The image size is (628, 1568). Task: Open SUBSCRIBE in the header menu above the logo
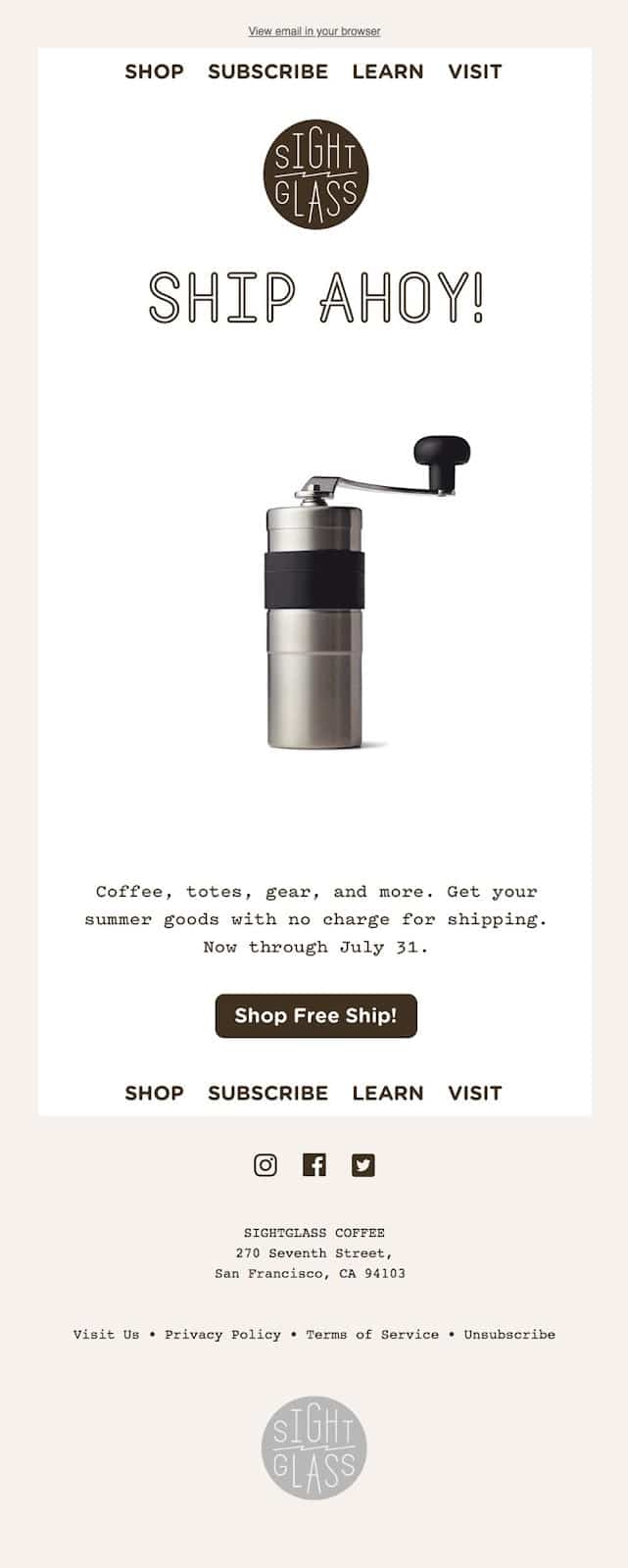click(267, 72)
